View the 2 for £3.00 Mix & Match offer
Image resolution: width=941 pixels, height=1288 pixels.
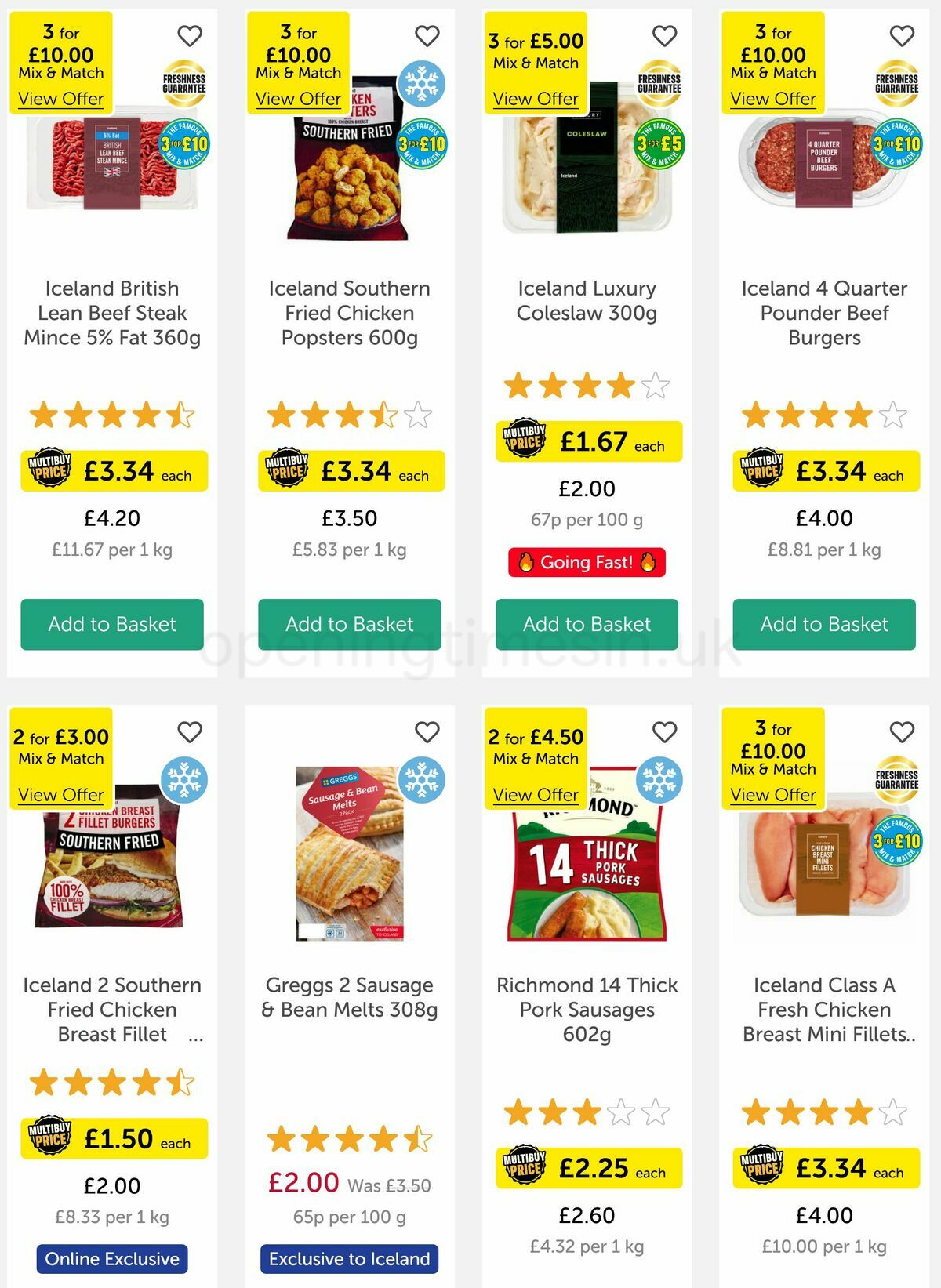61,795
